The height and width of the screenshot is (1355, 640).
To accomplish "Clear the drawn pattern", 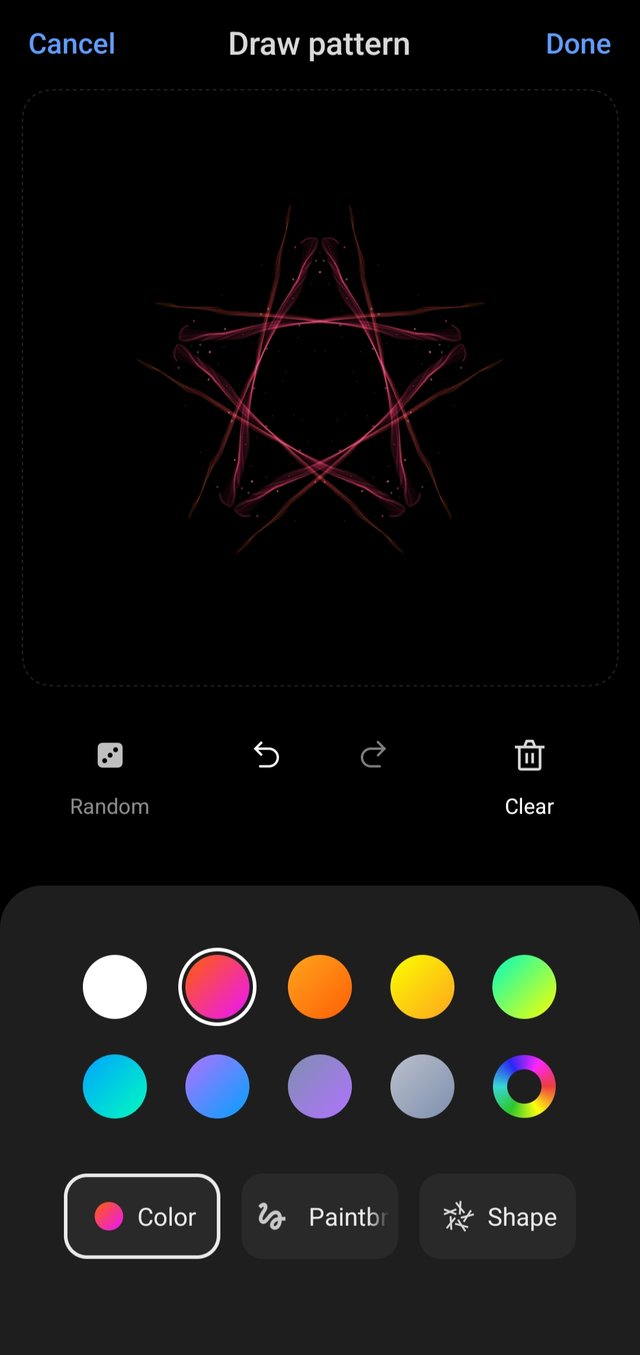I will pyautogui.click(x=529, y=776).
